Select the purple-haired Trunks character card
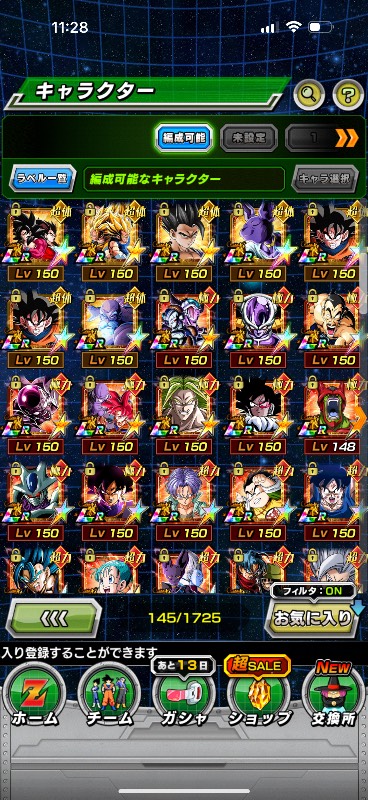Screen dimensions: 368x800 coord(184,502)
